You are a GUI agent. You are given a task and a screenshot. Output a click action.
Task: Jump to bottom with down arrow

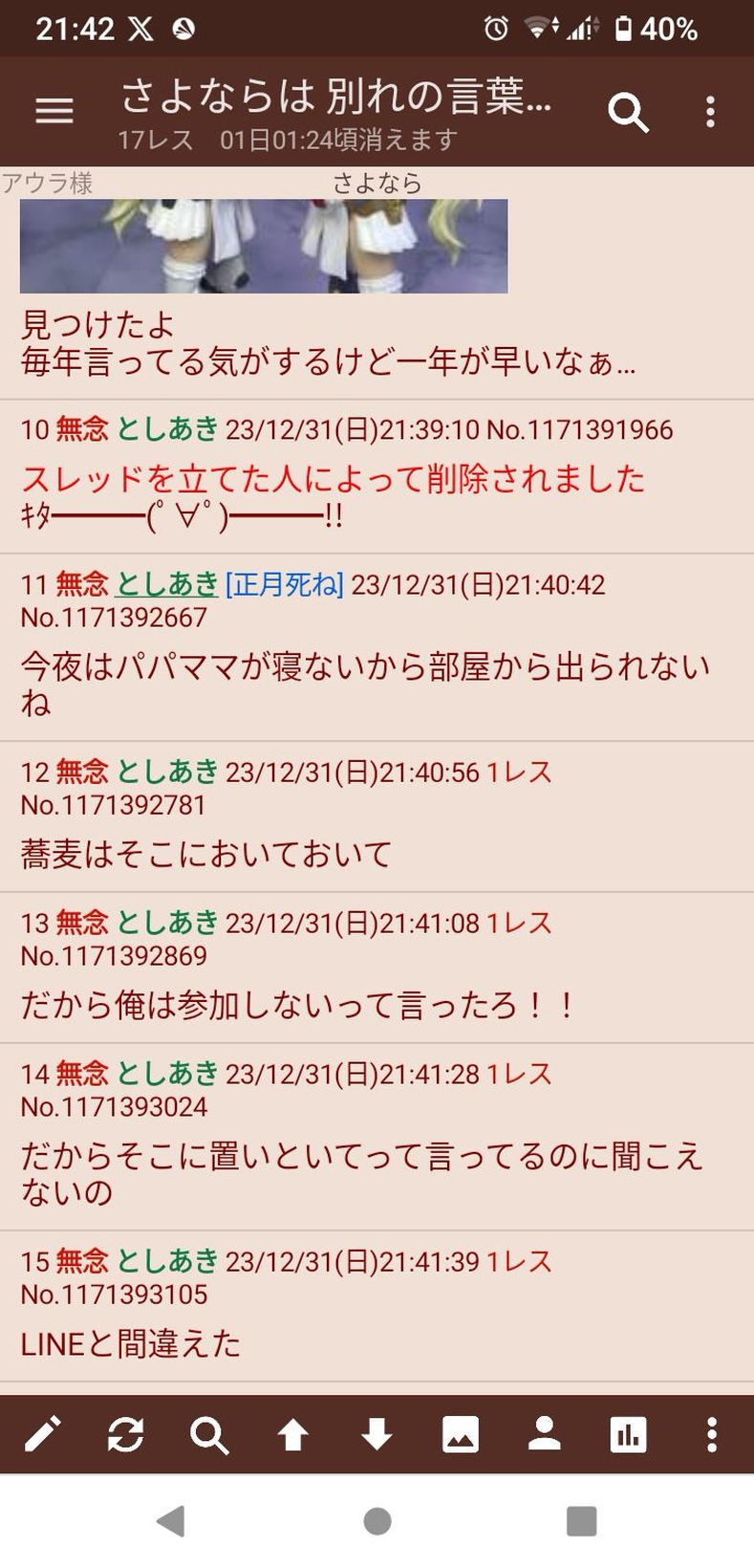coord(377,1434)
